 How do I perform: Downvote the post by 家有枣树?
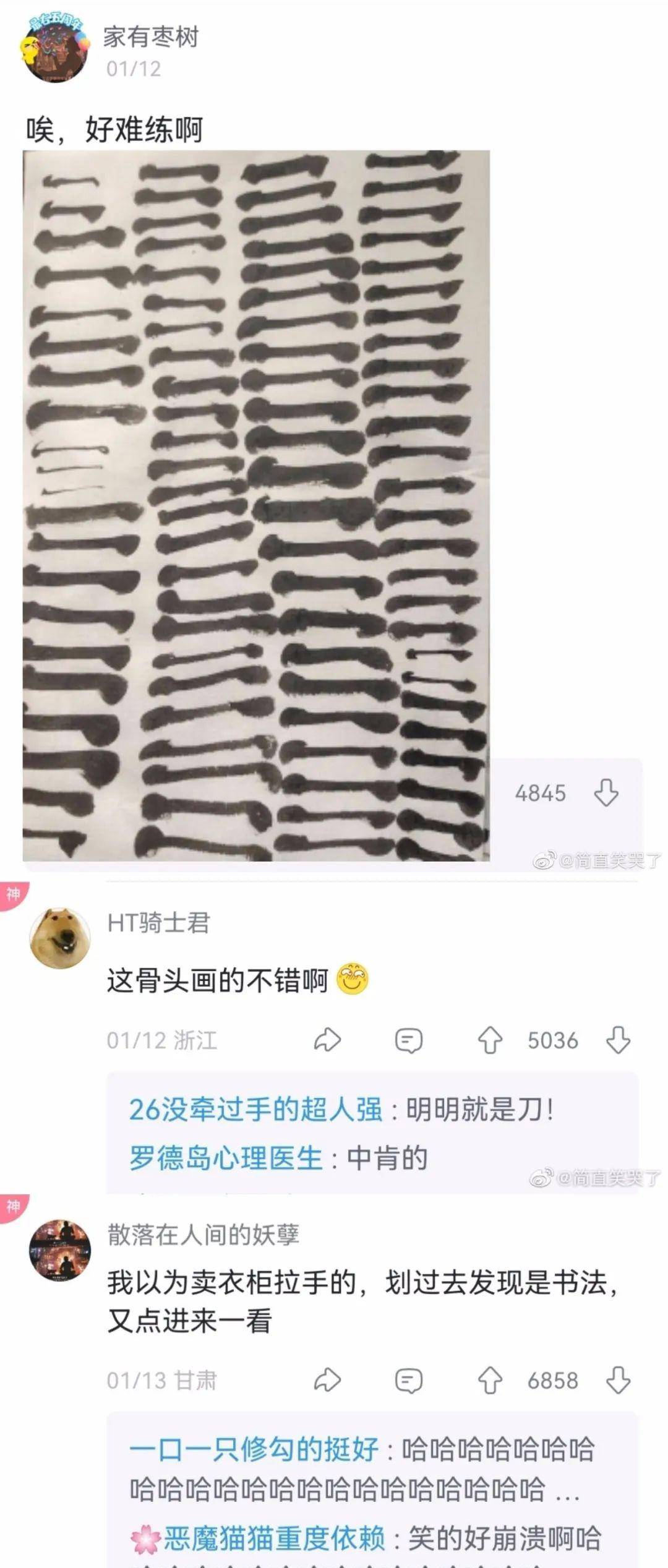point(606,792)
